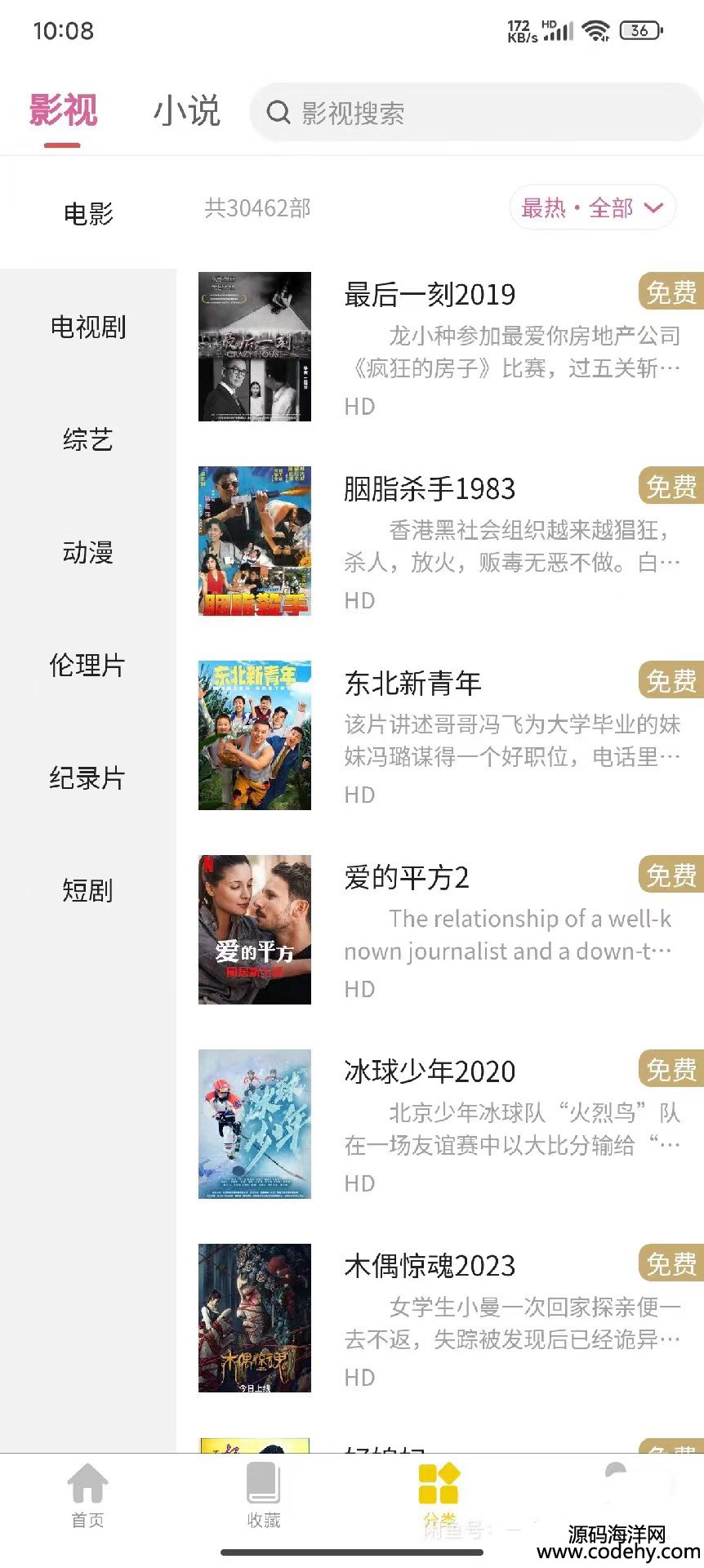704x1568 pixels.
Task: Open the movie 最后一刻2019
Action: (x=451, y=347)
